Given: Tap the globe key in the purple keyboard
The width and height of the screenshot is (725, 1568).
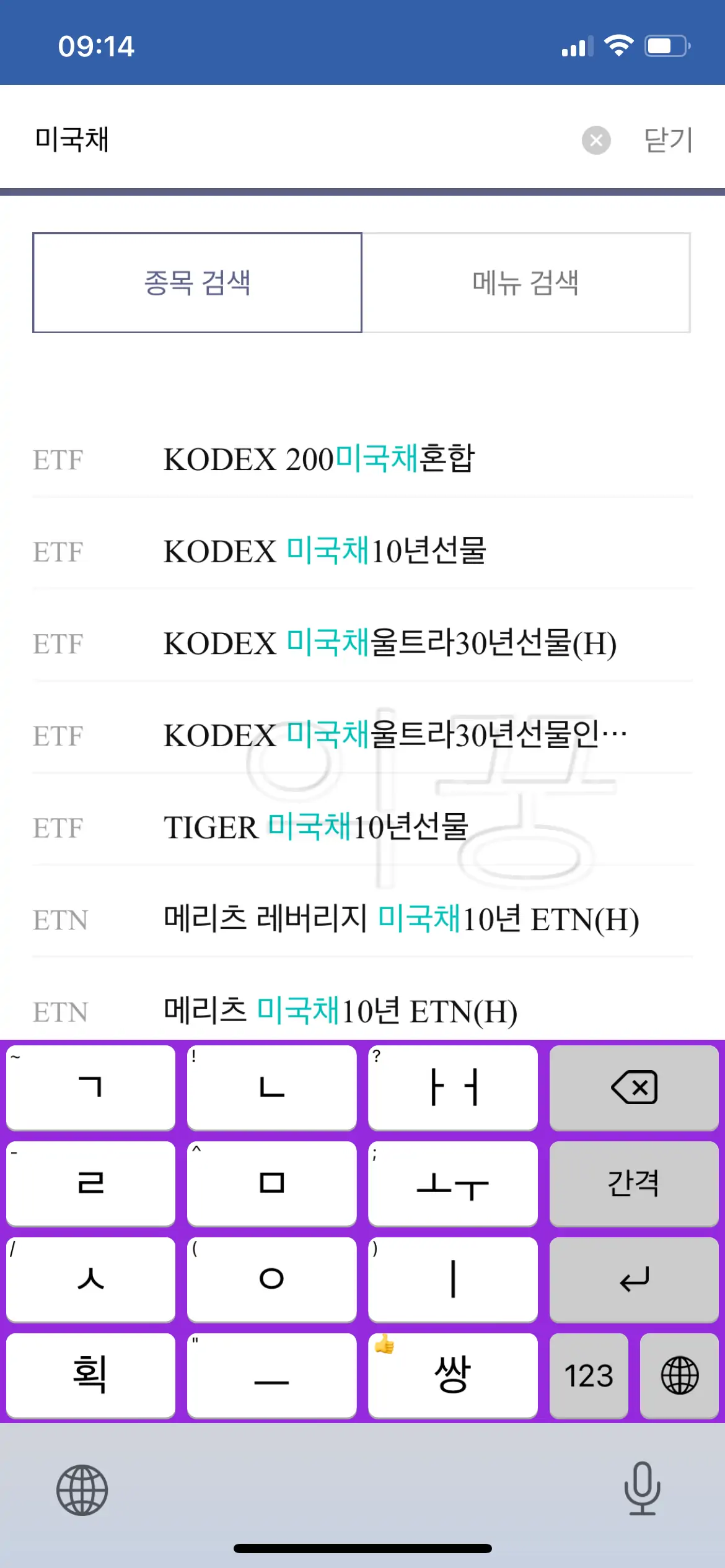Looking at the screenshot, I should point(679,1376).
